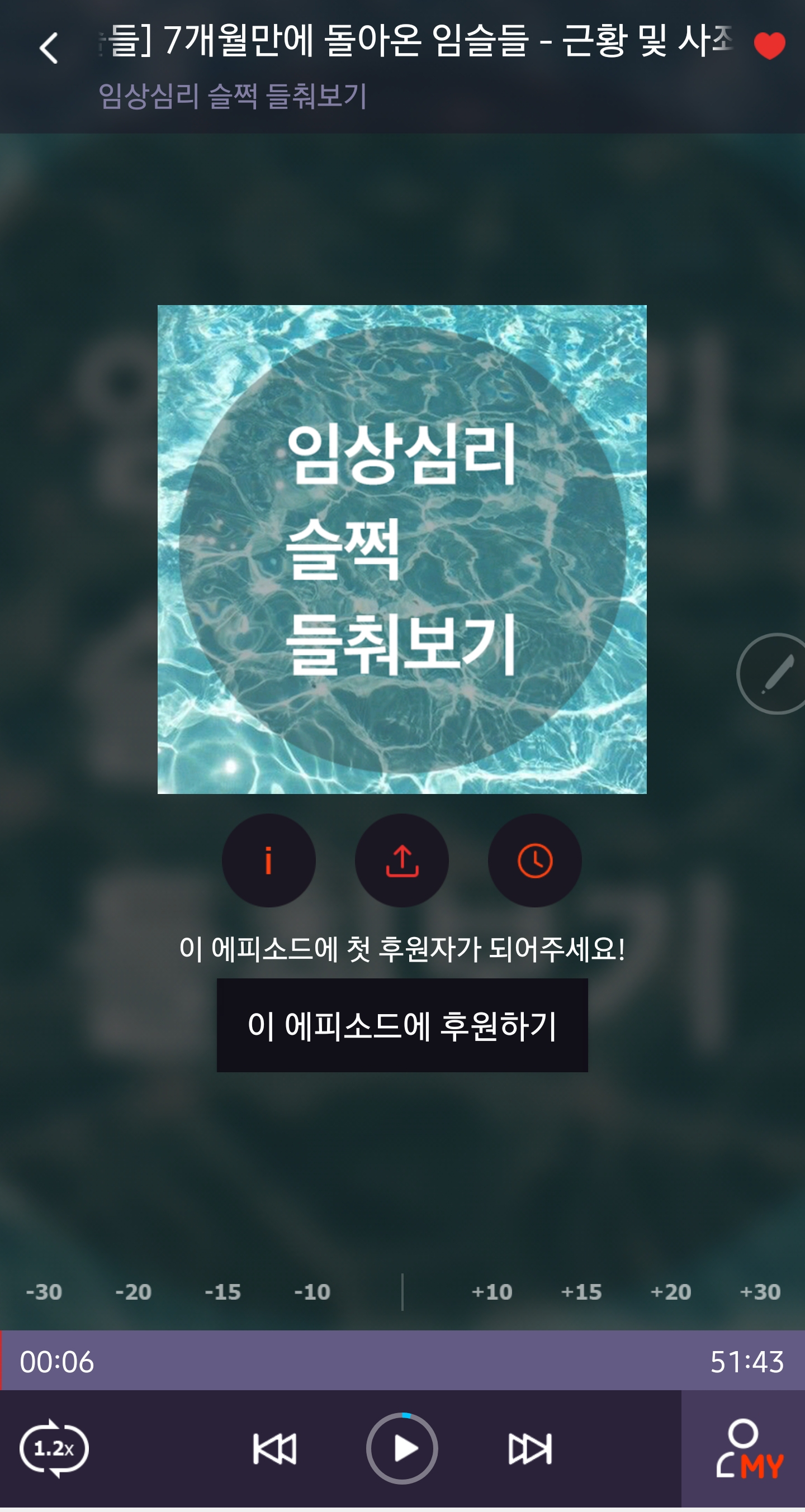Jump back 15 seconds
Screen dimensions: 805x1512
tap(222, 1292)
